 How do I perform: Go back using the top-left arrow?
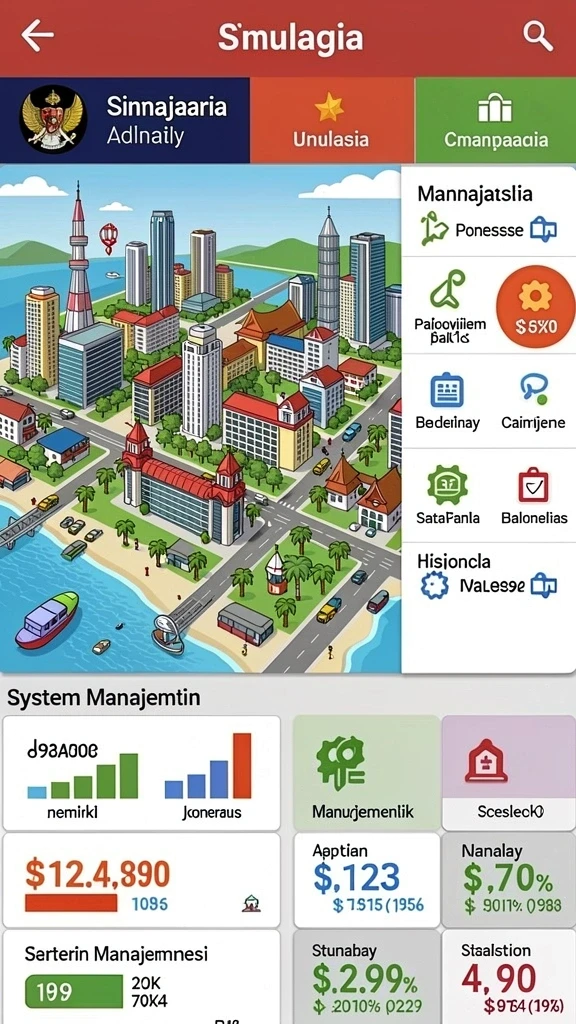pos(37,36)
